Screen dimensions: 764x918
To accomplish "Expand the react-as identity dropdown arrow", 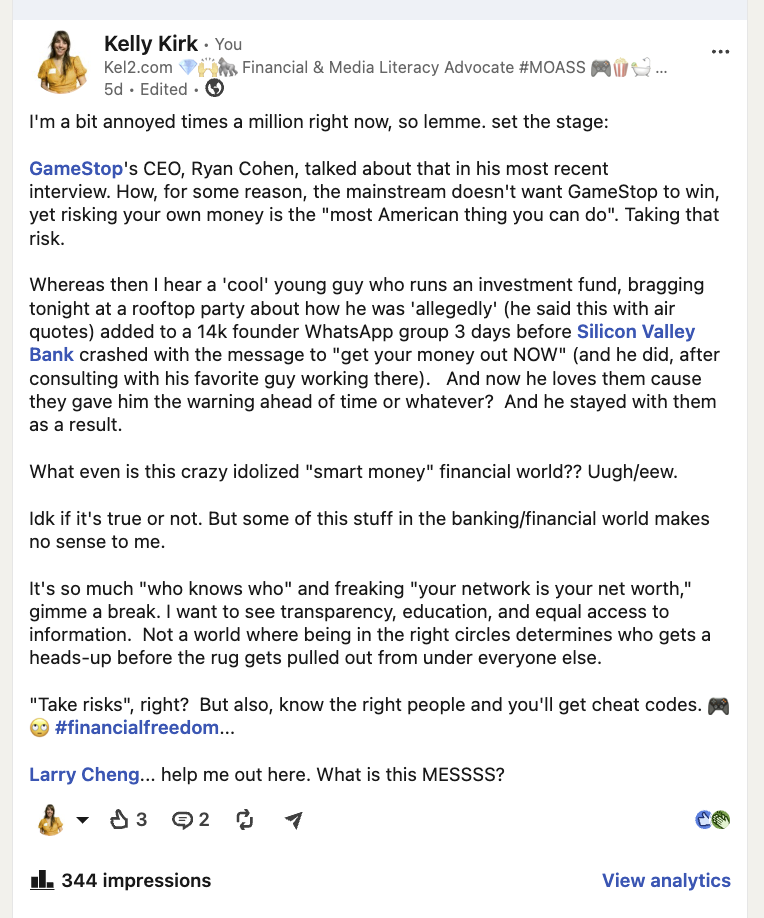I will click(83, 820).
